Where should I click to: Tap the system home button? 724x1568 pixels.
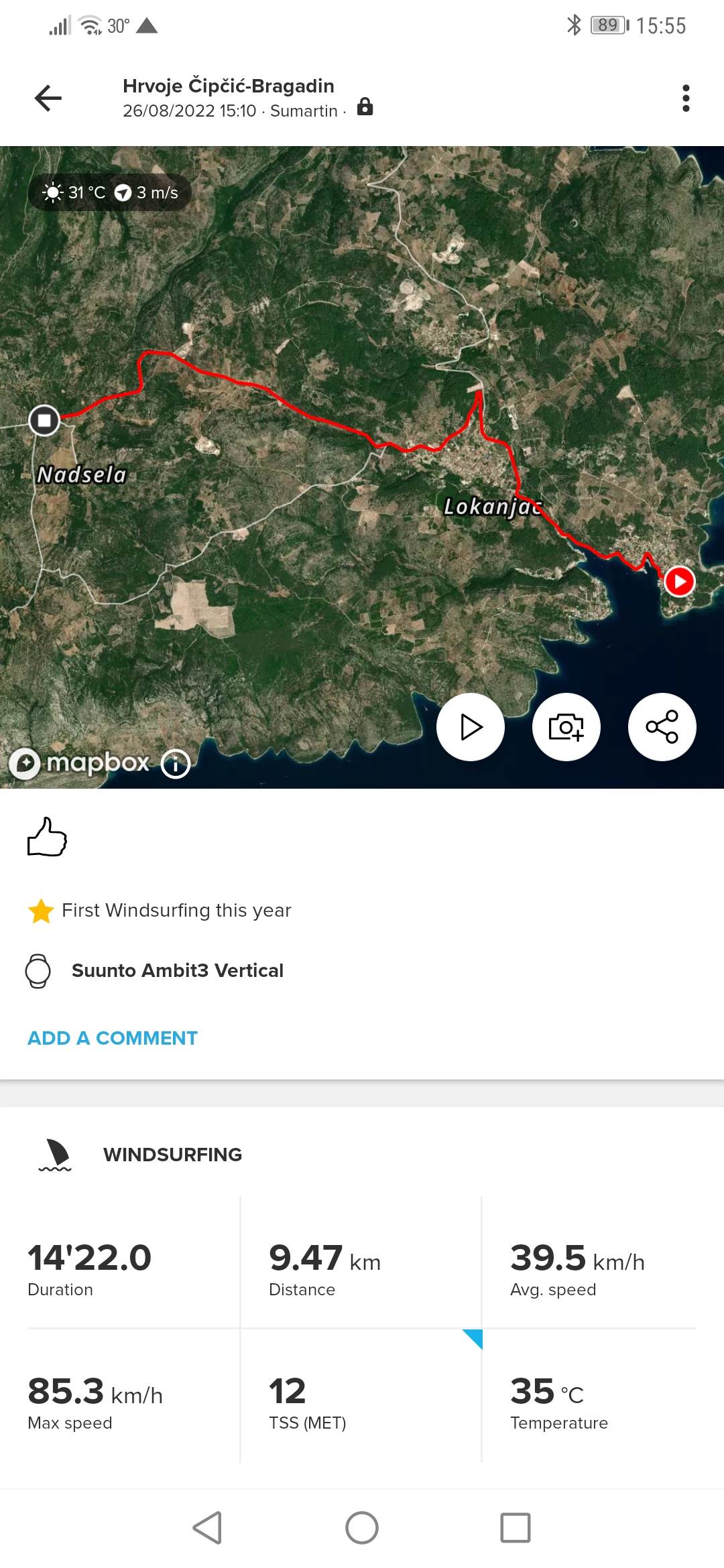coord(362,1528)
